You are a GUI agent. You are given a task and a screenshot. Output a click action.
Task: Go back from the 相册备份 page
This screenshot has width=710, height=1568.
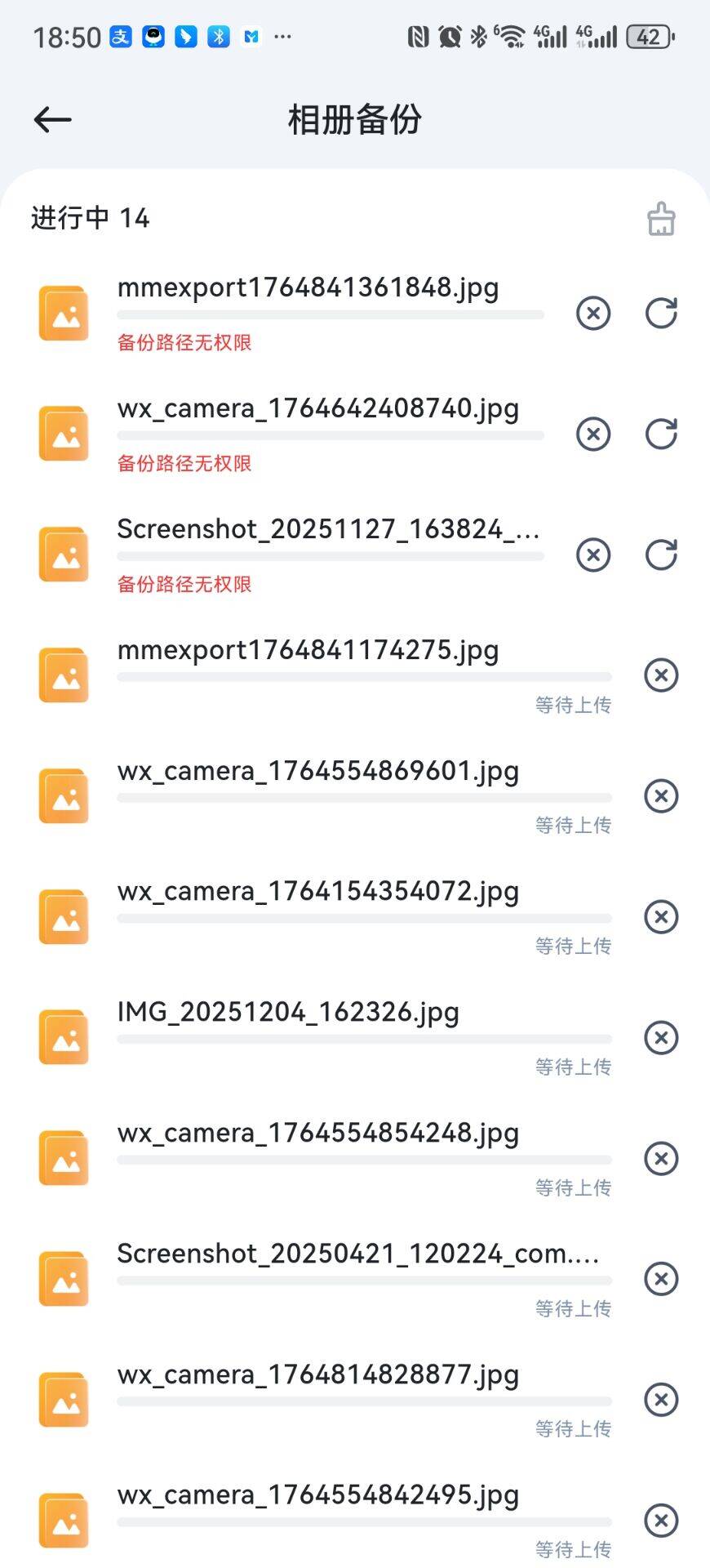53,120
